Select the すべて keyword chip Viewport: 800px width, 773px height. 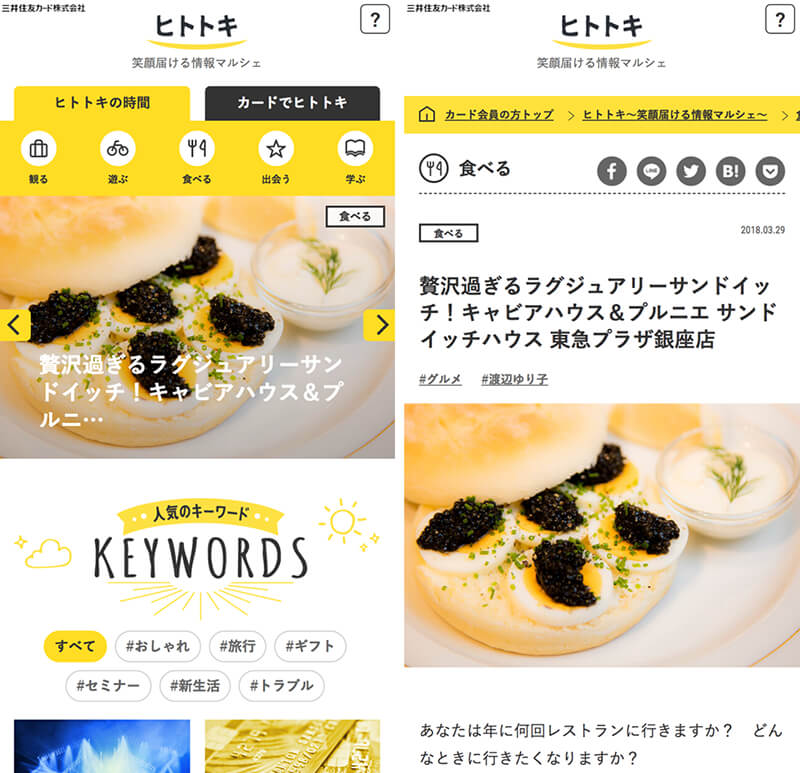tap(75, 646)
